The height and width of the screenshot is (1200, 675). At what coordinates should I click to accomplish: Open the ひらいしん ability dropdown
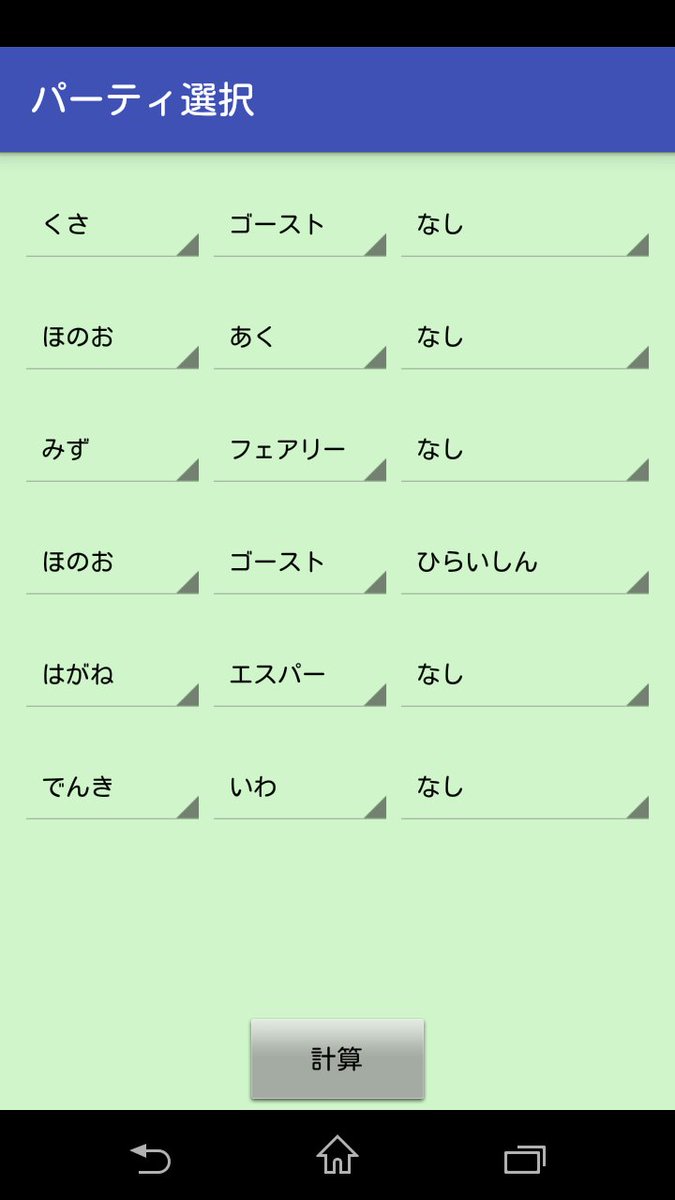point(524,563)
